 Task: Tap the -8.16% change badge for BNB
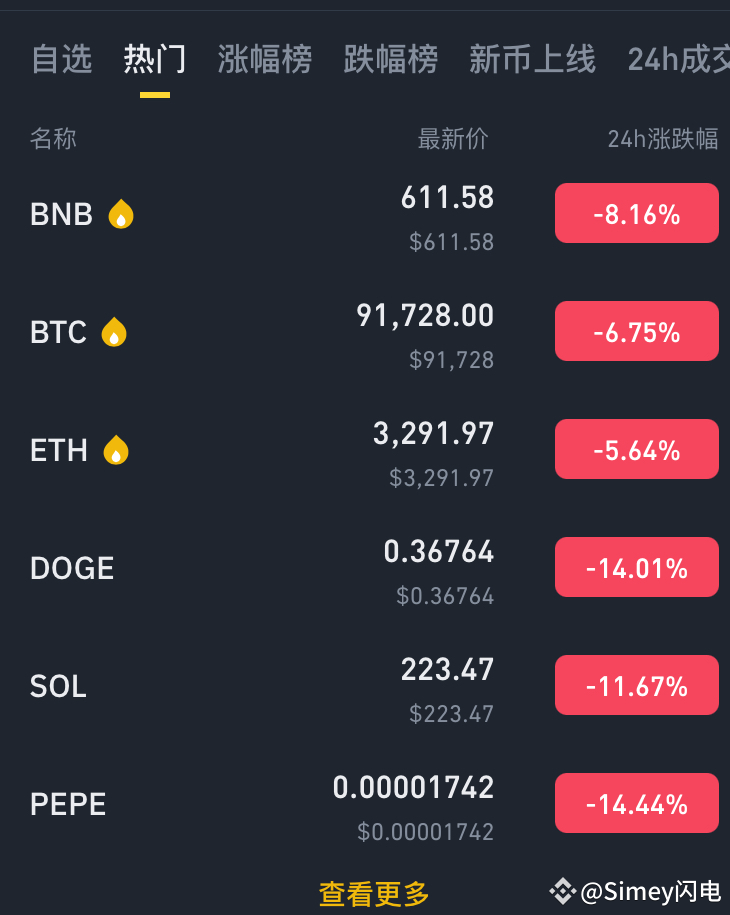(636, 213)
